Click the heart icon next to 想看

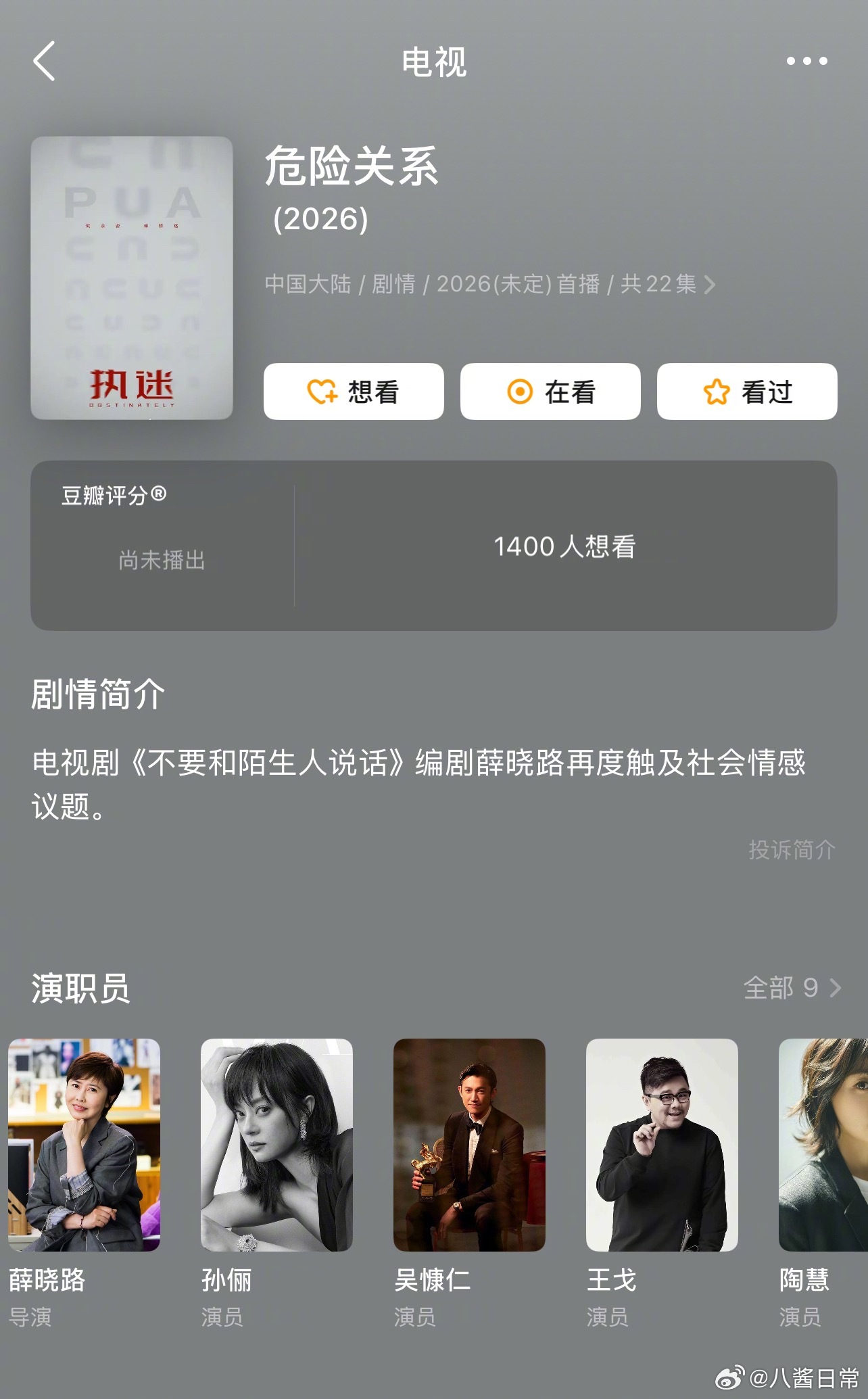point(320,391)
